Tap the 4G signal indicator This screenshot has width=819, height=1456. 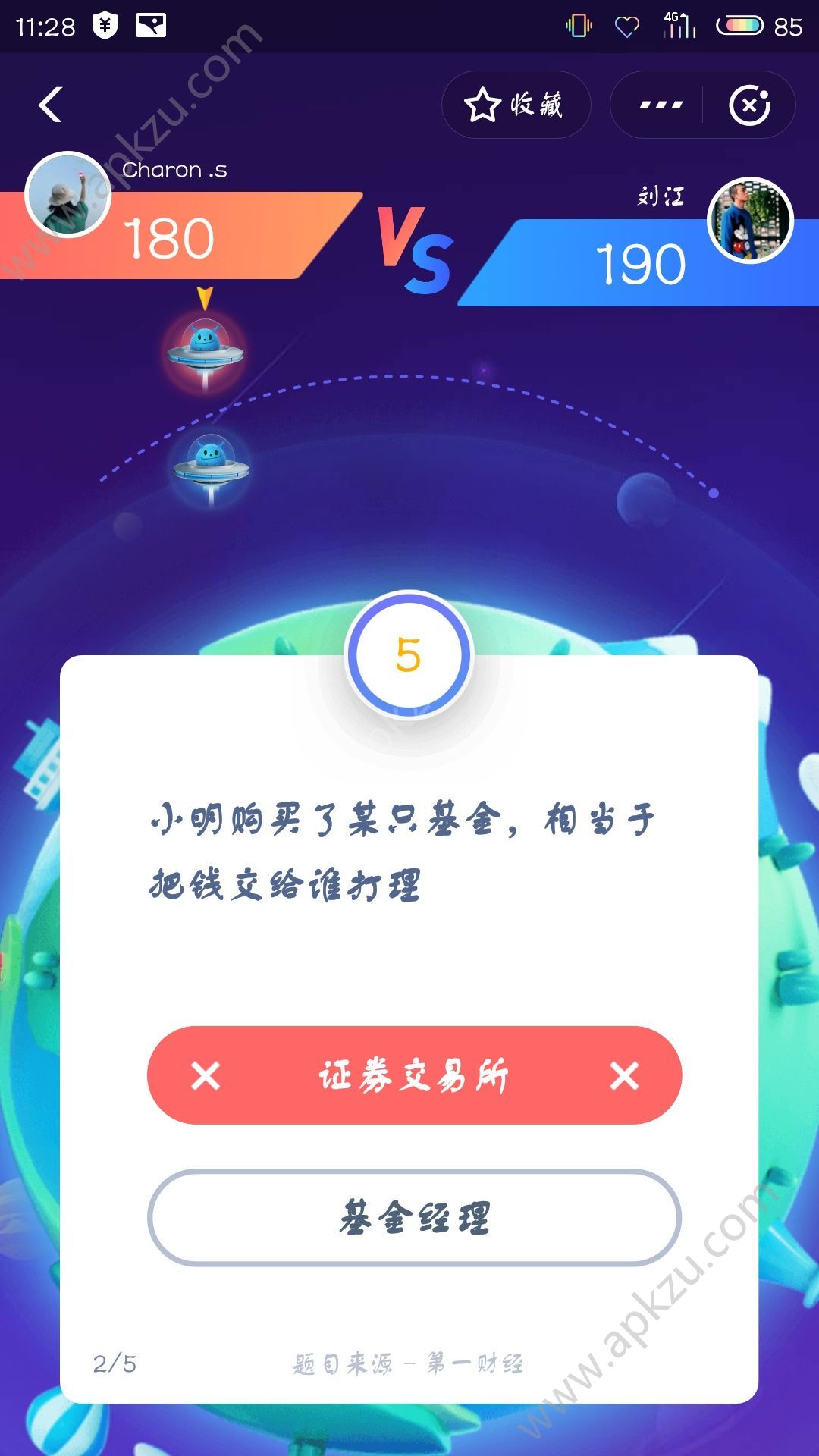pyautogui.click(x=678, y=24)
